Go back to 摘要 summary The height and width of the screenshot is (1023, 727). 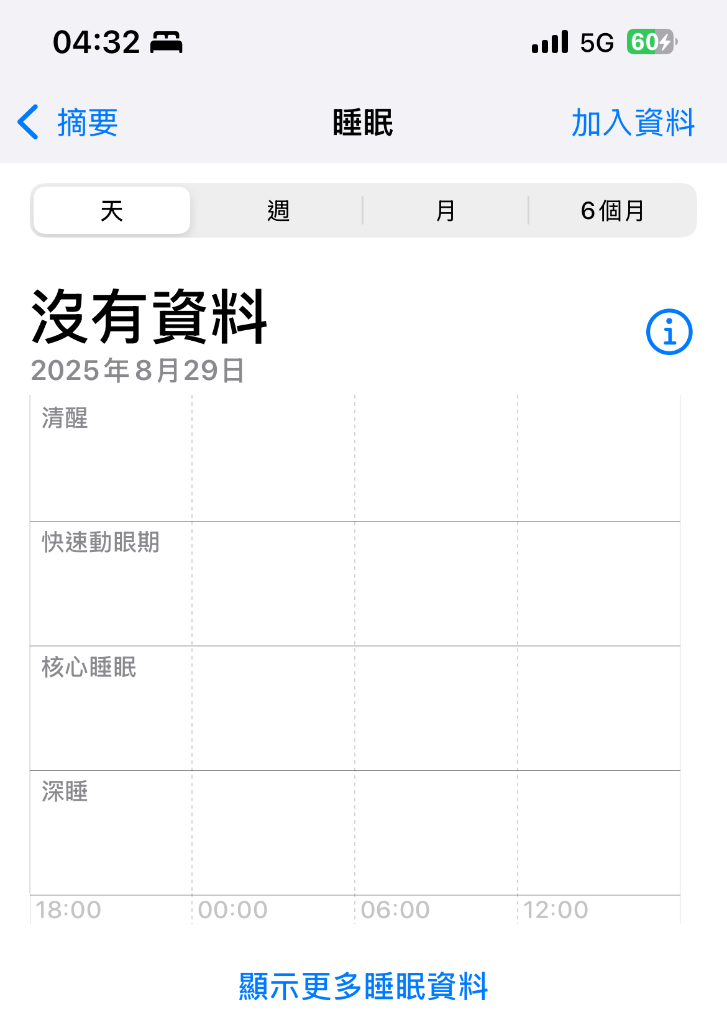pos(68,123)
